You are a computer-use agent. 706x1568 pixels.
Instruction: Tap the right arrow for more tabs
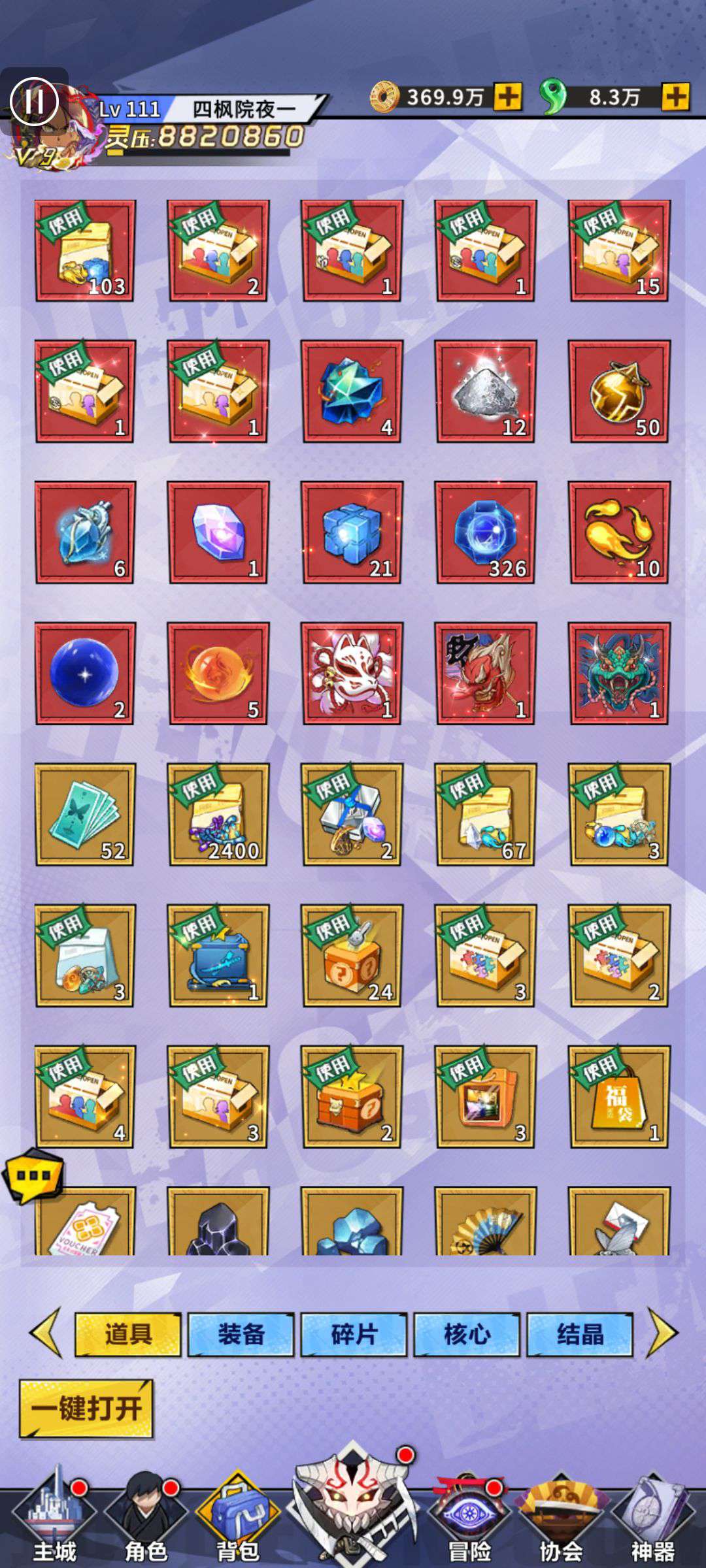pyautogui.click(x=662, y=1333)
